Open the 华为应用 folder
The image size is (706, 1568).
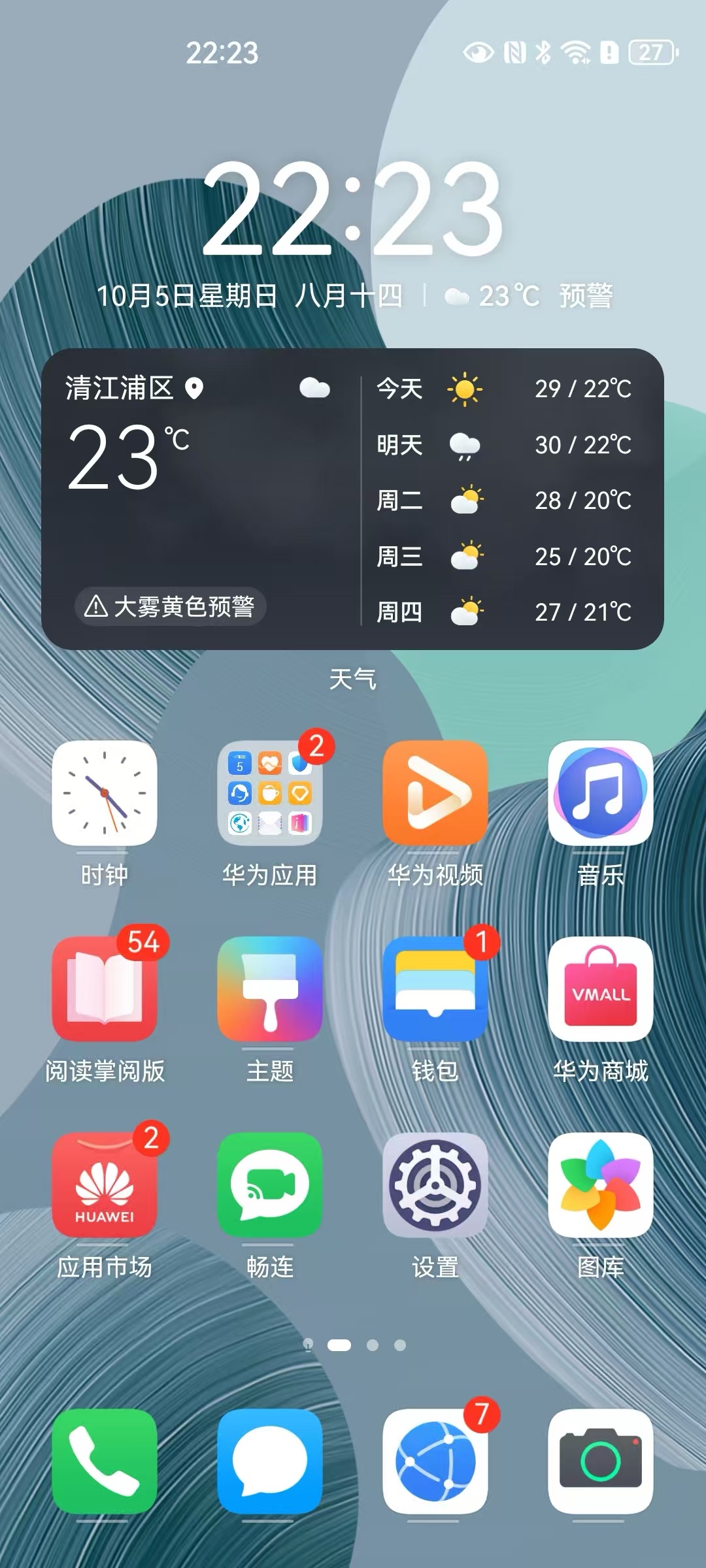(x=269, y=793)
